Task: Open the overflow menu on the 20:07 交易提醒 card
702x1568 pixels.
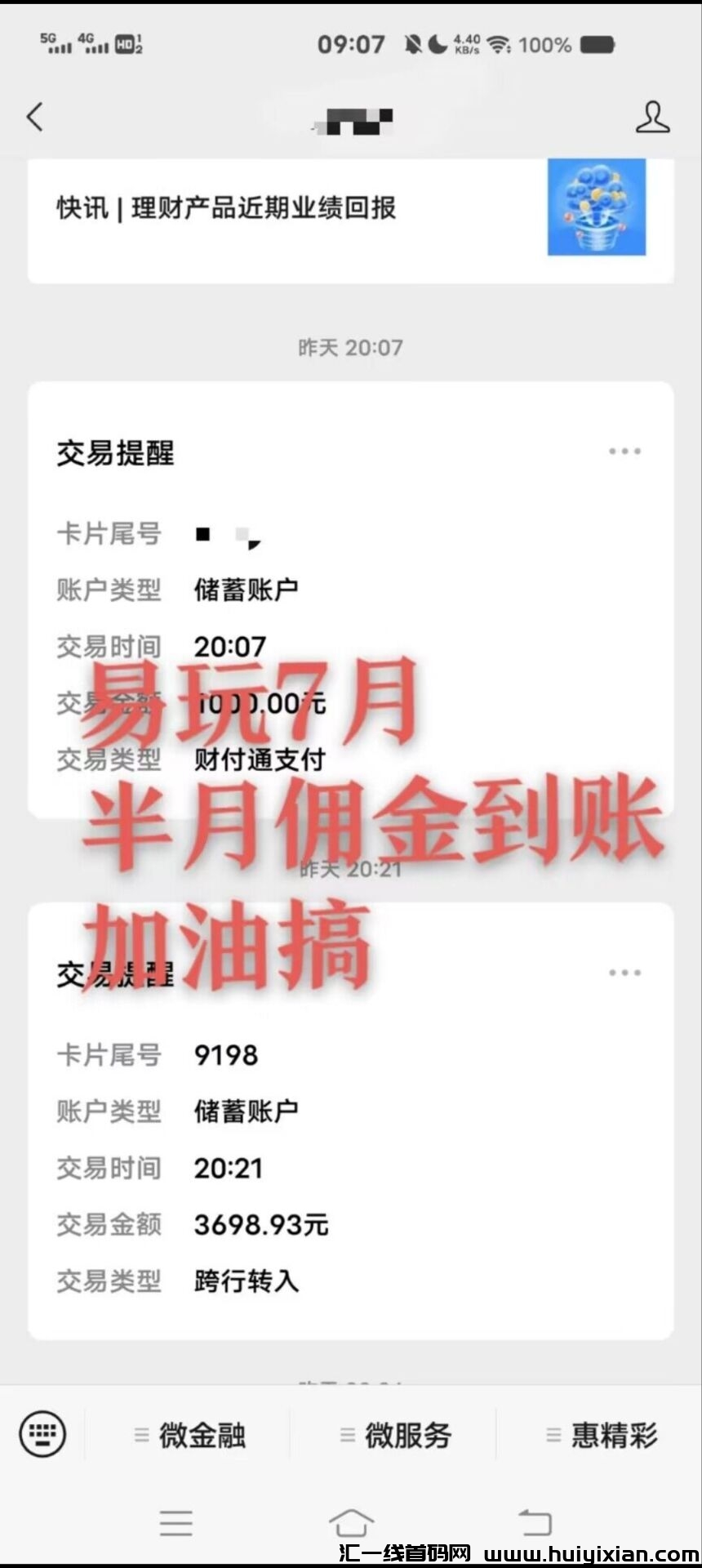Action: (x=624, y=452)
